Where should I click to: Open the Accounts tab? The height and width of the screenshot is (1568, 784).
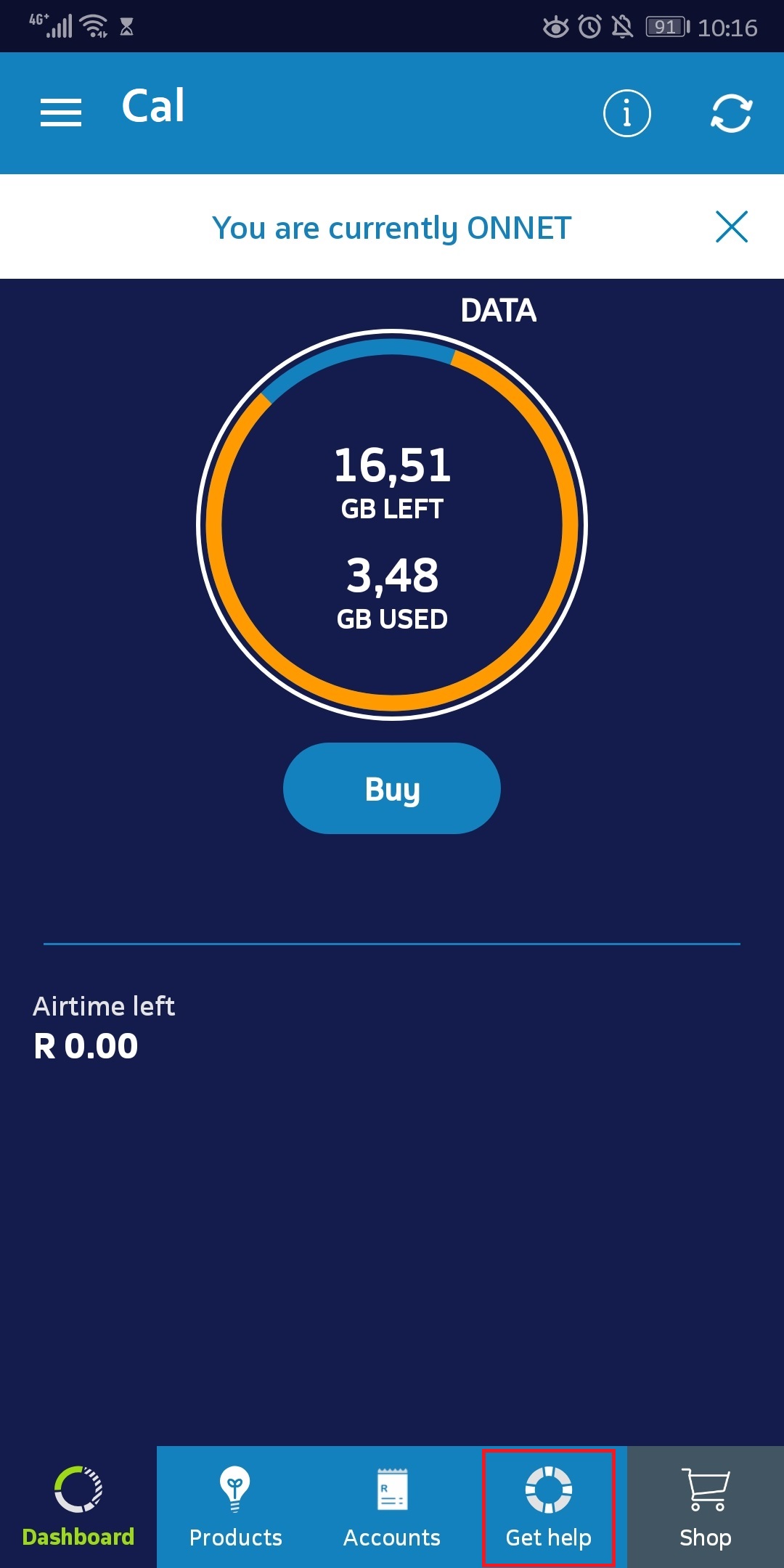point(392,1507)
